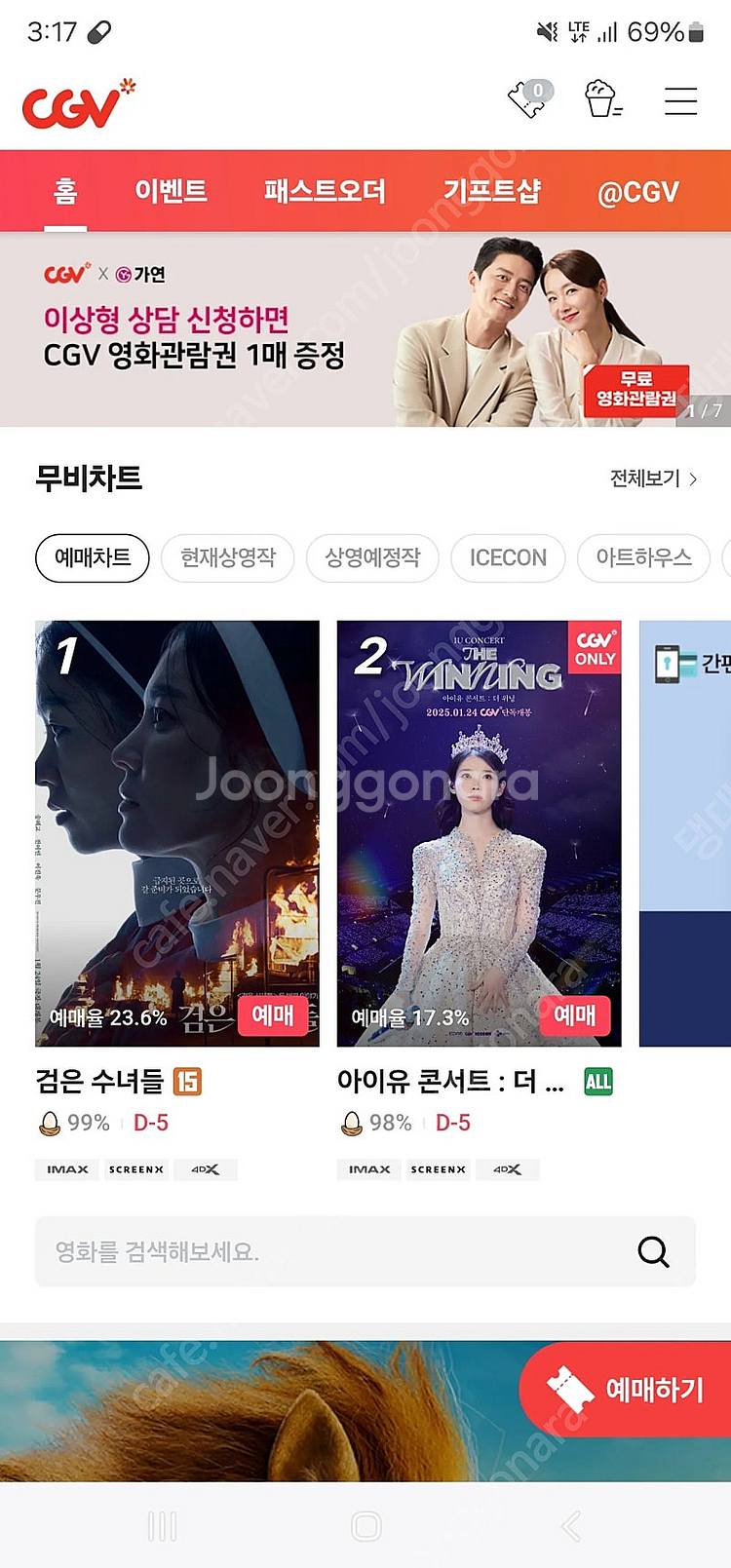Select the IMAX badge under 검은 수녀들

pos(65,1168)
